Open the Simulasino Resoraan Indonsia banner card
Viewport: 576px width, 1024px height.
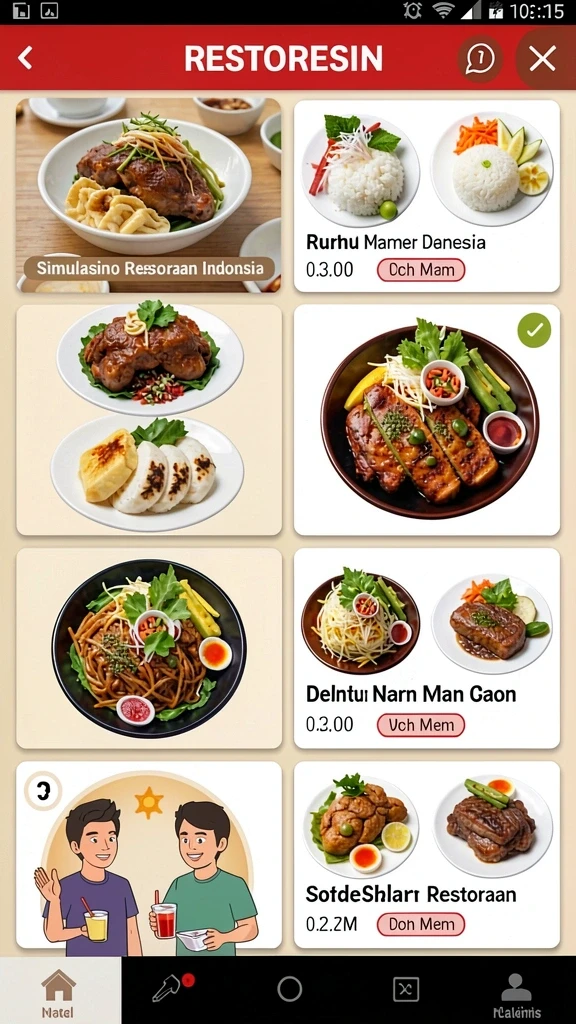point(149,195)
